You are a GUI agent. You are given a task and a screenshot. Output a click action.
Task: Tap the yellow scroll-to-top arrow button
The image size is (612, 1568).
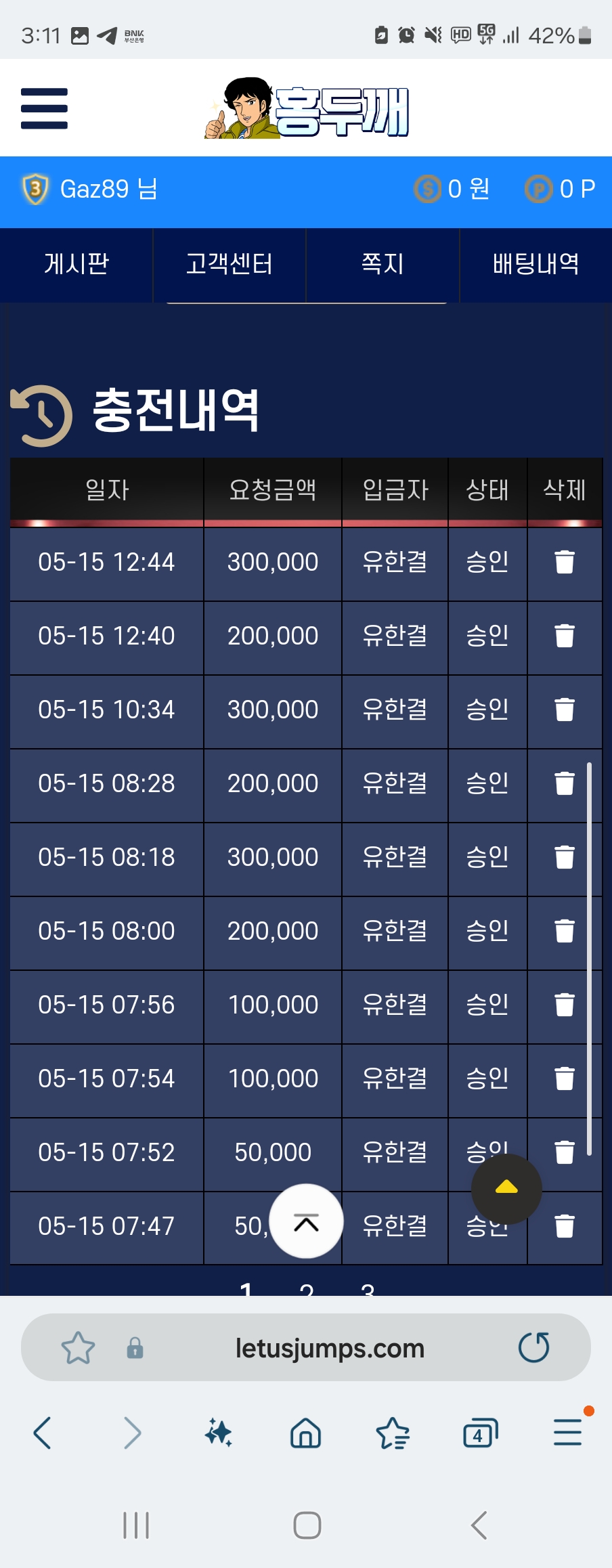pos(506,1188)
